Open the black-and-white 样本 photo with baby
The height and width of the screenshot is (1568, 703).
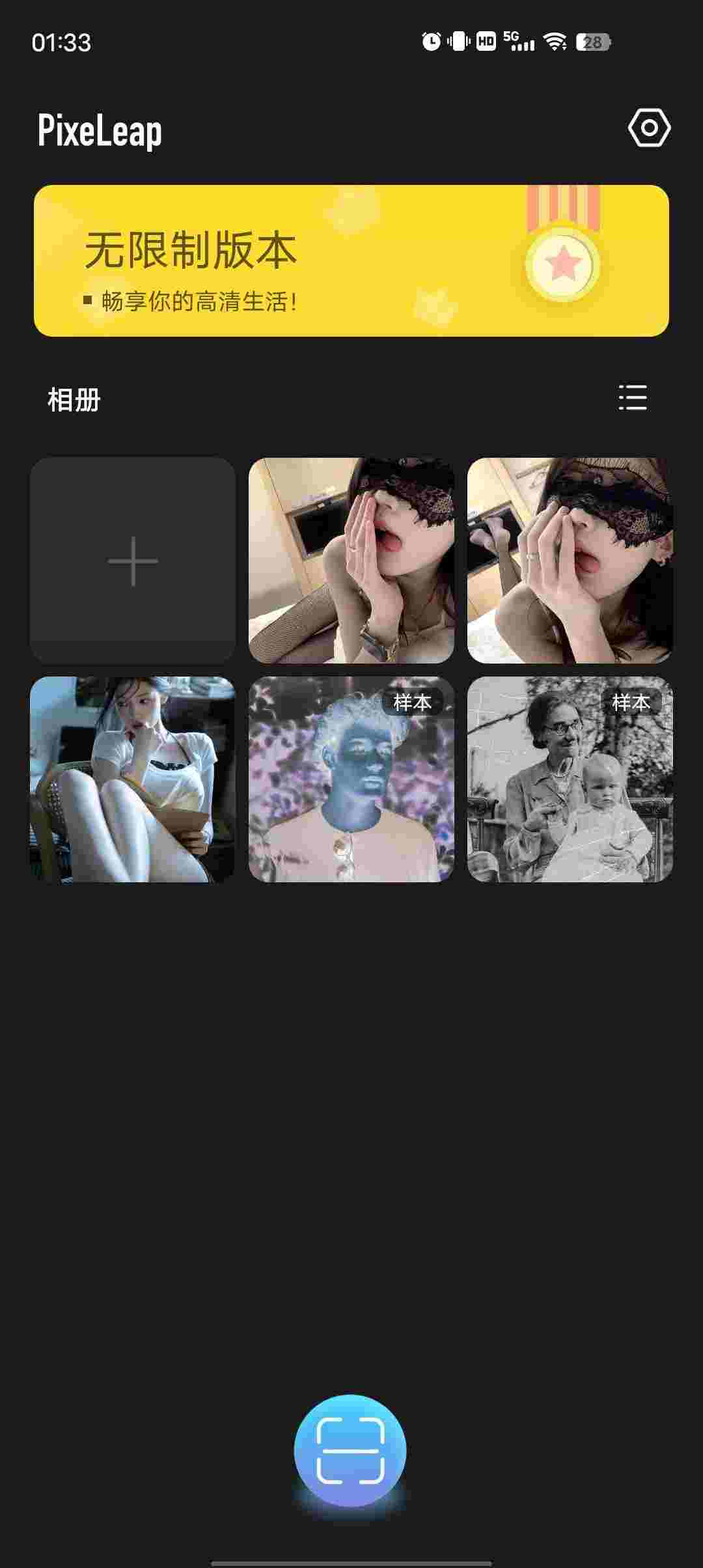570,779
